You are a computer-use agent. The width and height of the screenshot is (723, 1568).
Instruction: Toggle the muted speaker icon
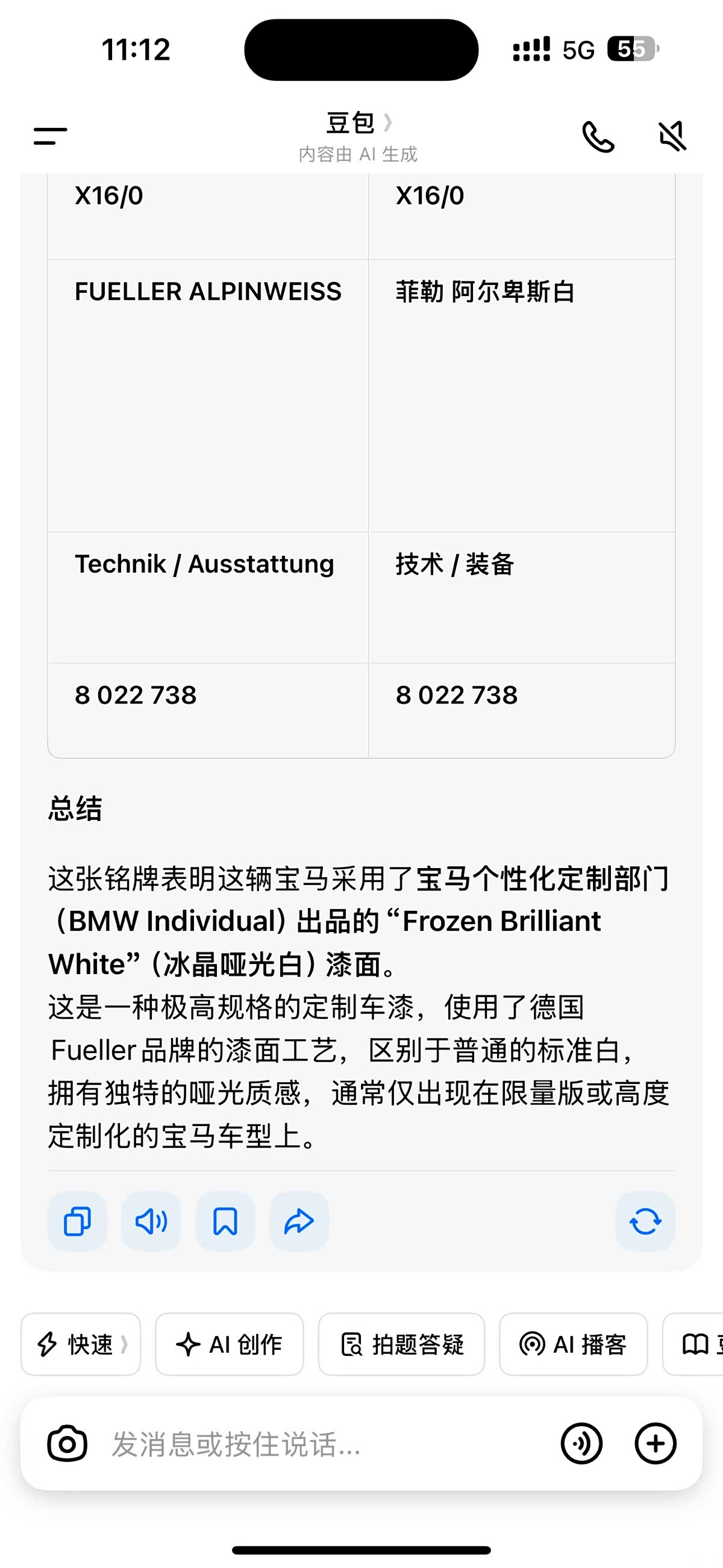(x=673, y=136)
